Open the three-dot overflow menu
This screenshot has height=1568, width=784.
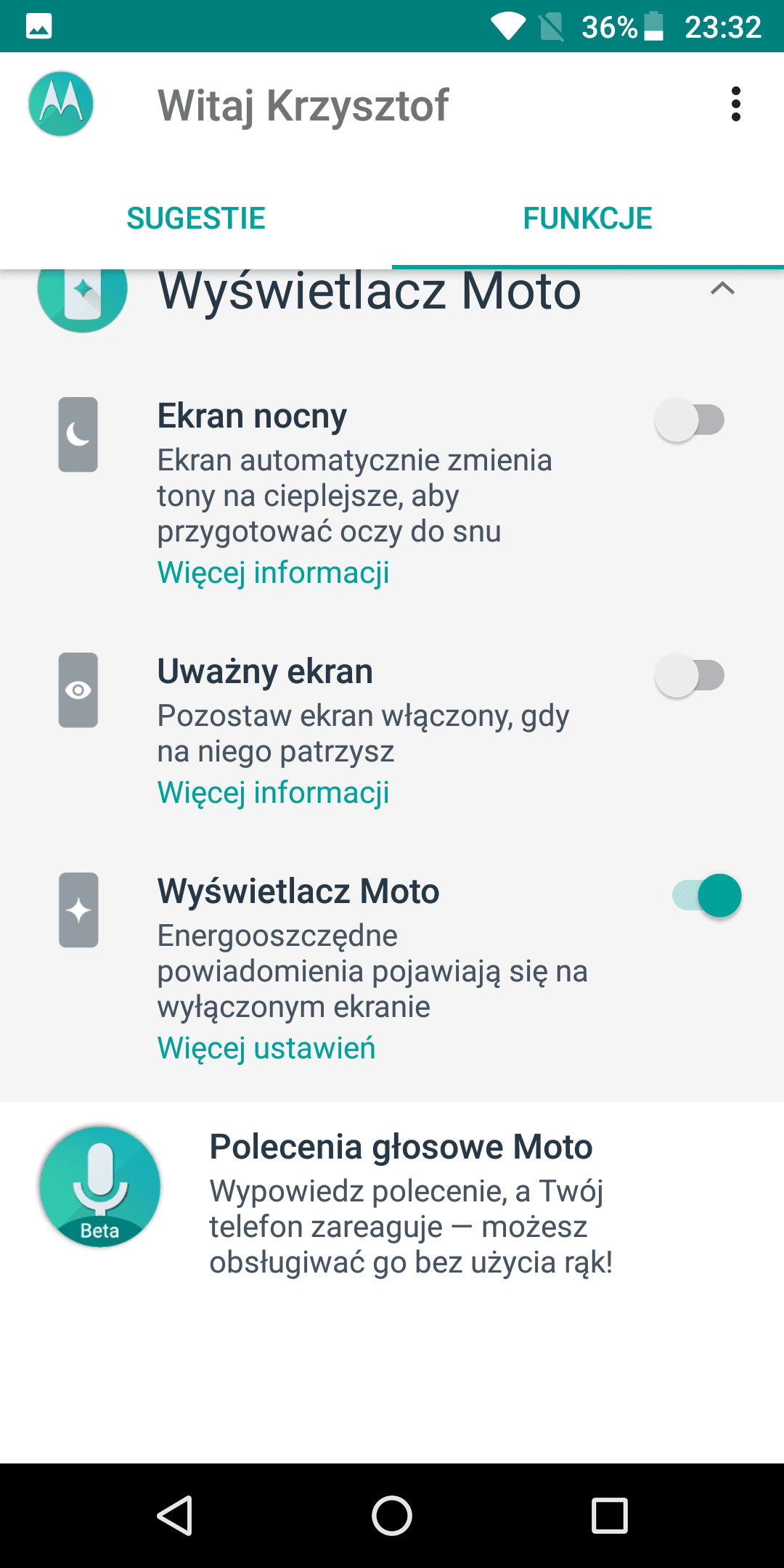pos(735,105)
